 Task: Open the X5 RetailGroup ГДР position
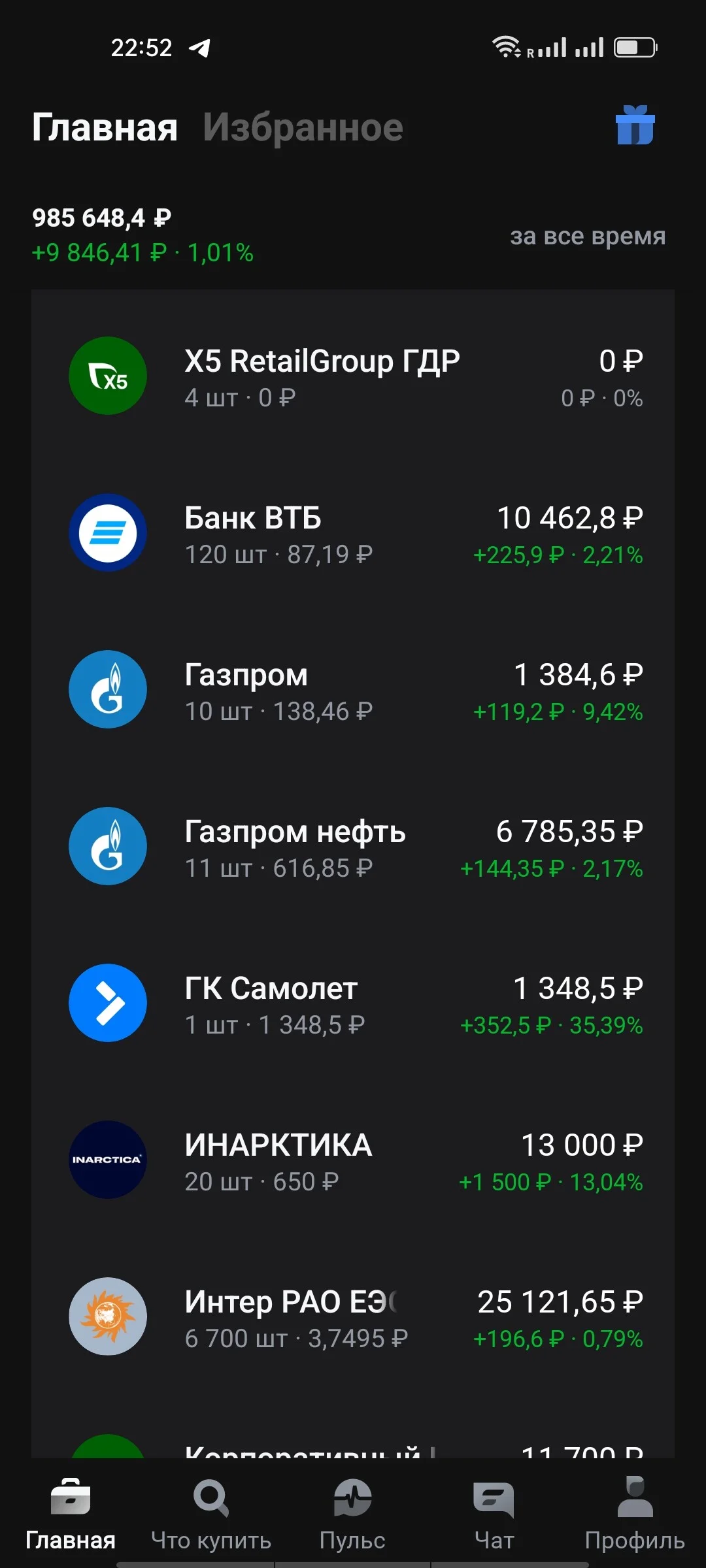(x=353, y=376)
